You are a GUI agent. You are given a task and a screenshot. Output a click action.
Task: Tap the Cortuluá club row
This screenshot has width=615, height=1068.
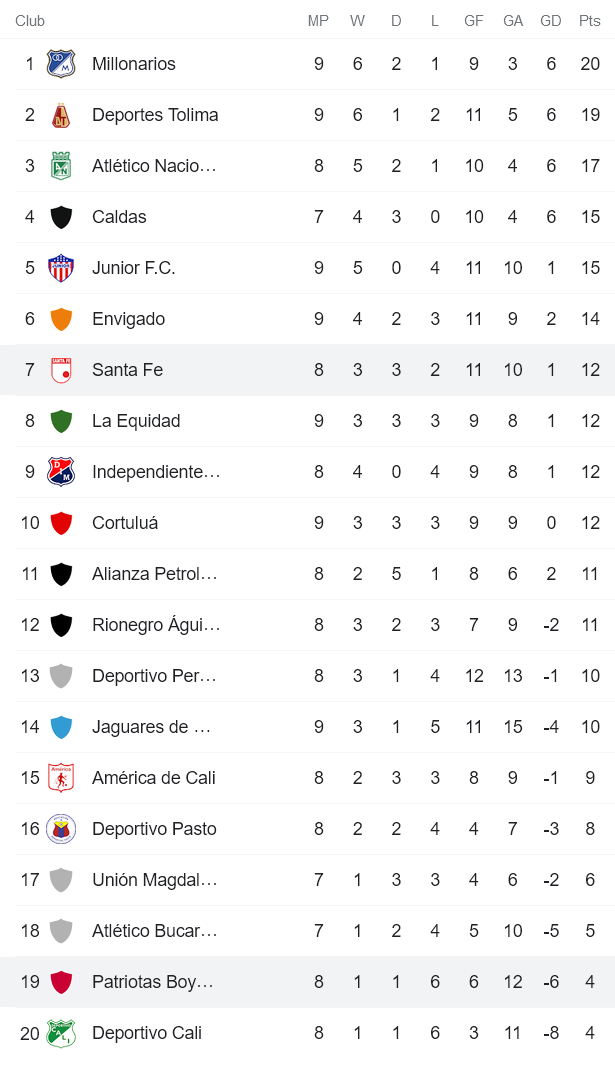pos(125,523)
